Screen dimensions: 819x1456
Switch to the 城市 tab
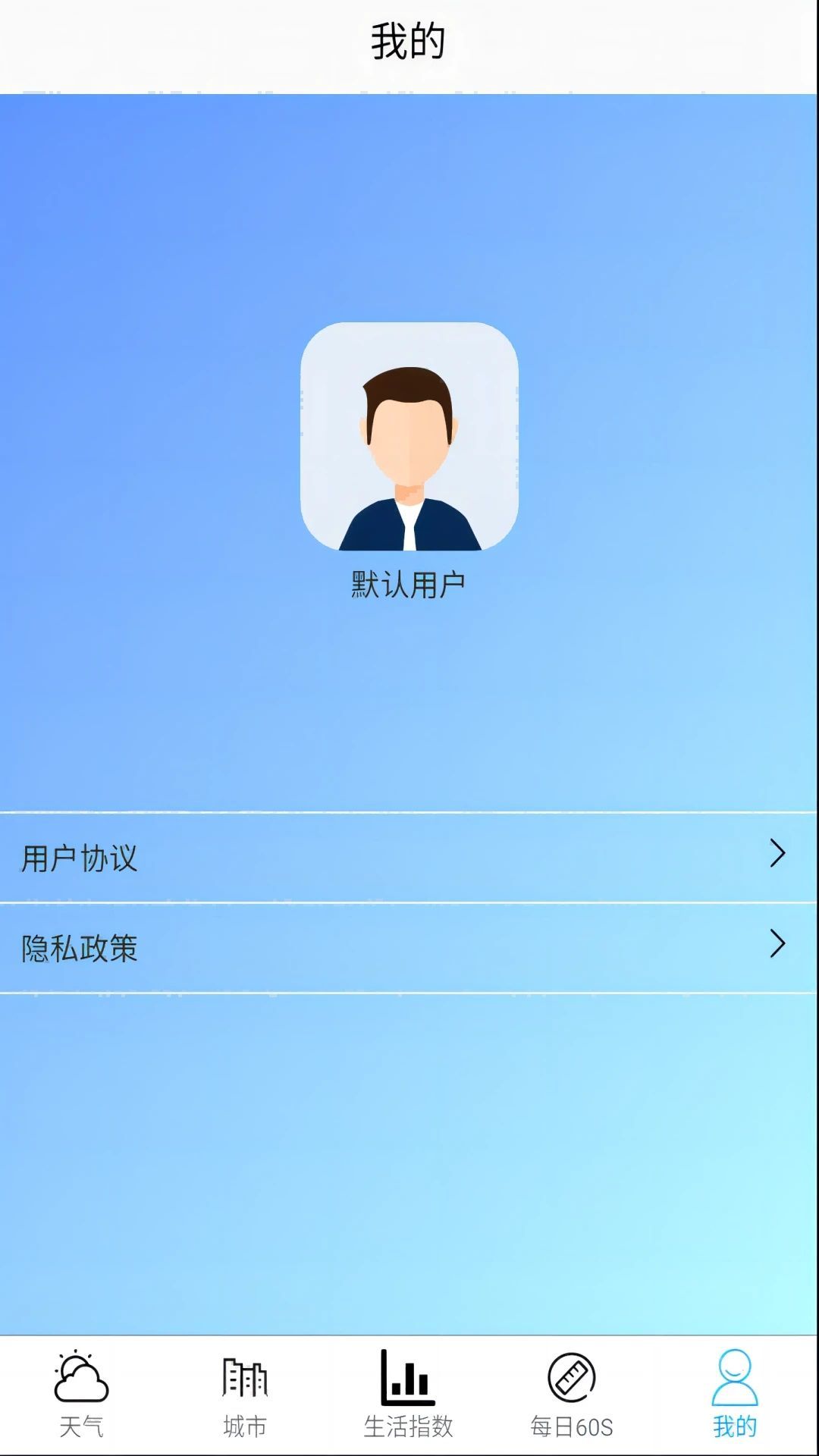[245, 1426]
